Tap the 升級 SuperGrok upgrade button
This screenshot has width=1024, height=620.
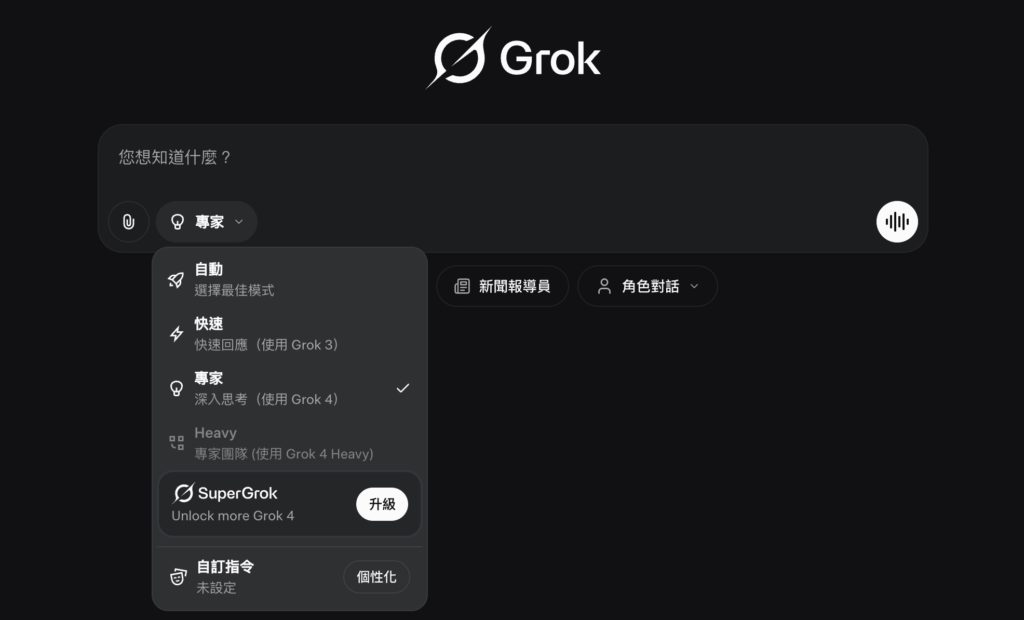pos(382,504)
